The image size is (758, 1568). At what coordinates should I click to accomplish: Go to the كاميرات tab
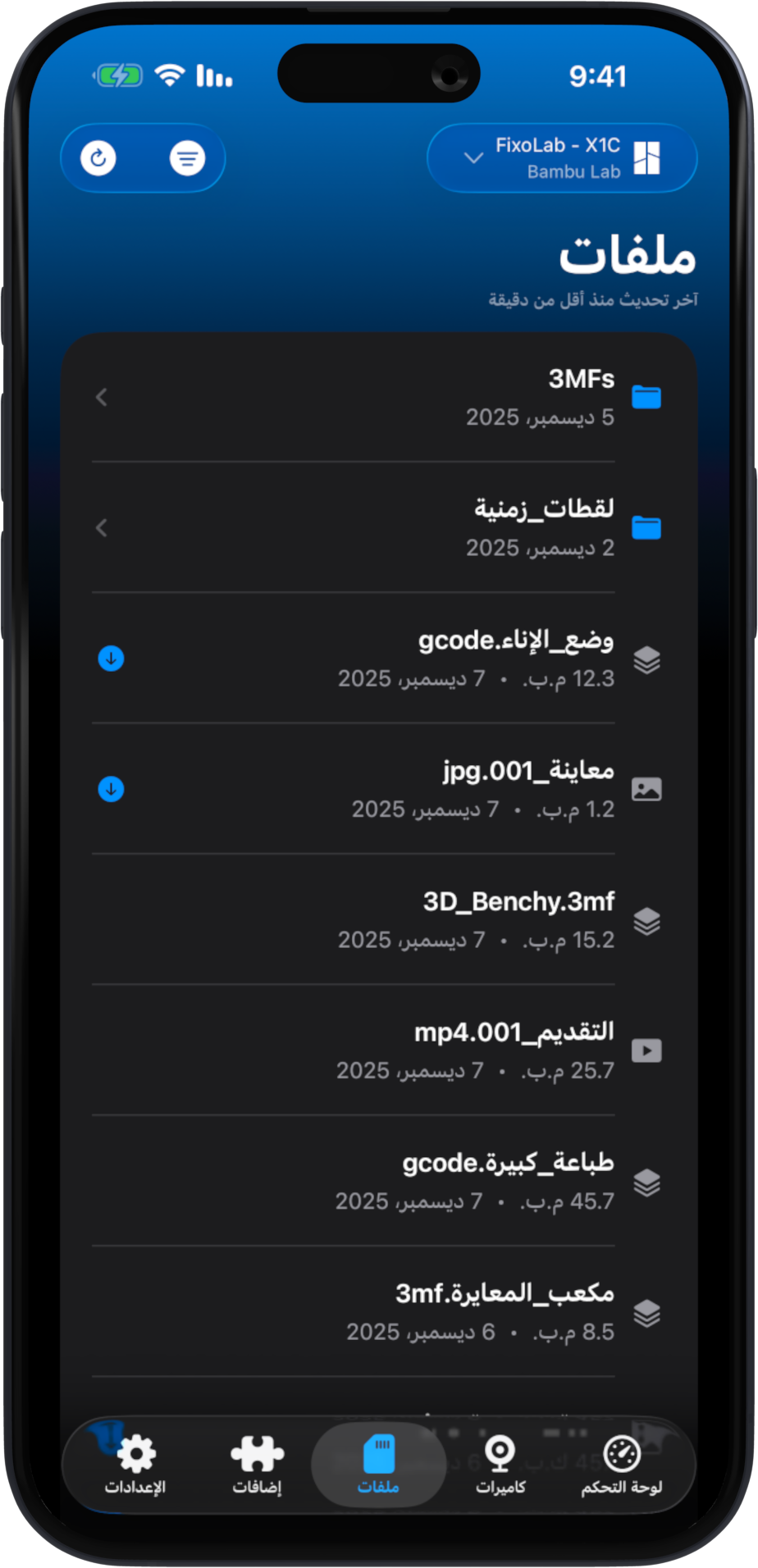[500, 1465]
